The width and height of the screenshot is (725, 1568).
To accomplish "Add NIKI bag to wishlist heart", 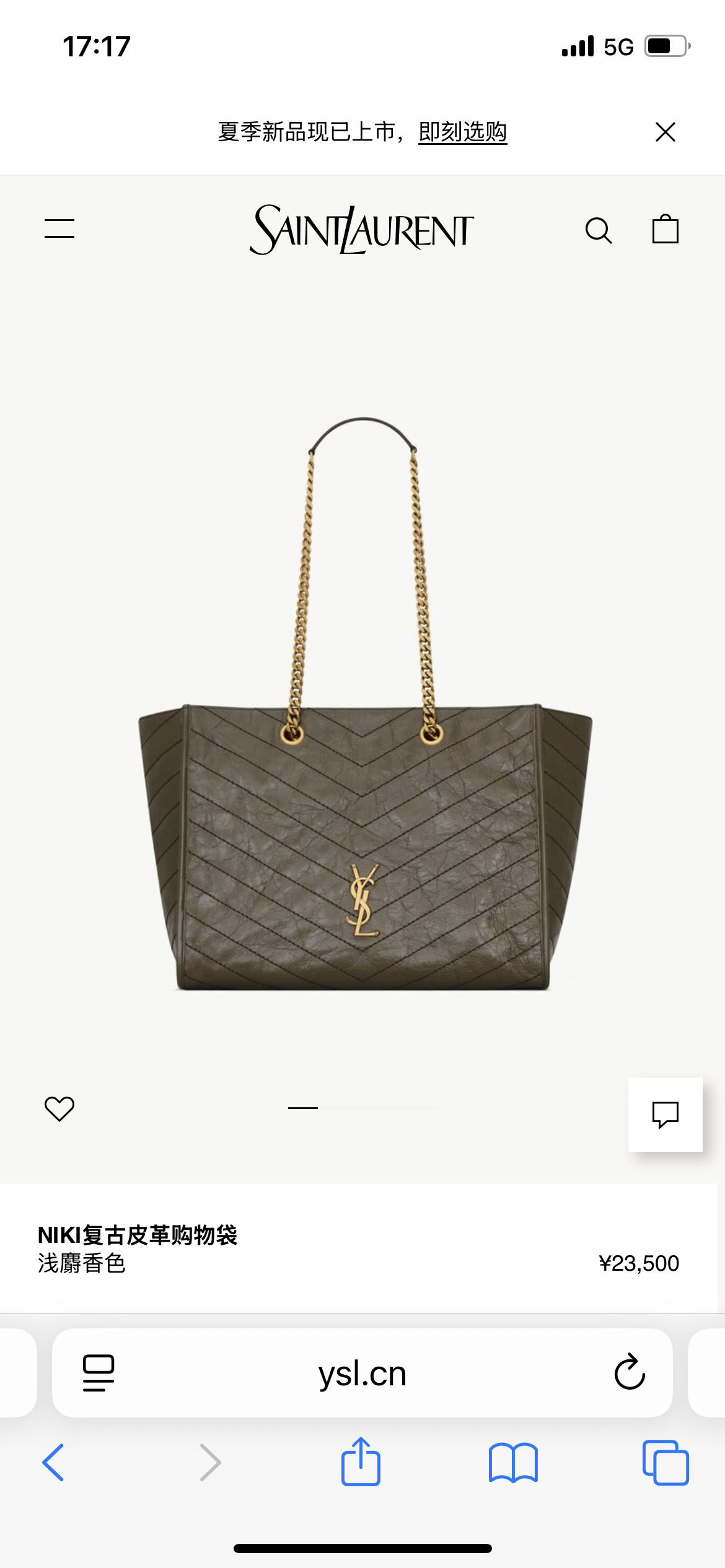I will [x=59, y=1108].
